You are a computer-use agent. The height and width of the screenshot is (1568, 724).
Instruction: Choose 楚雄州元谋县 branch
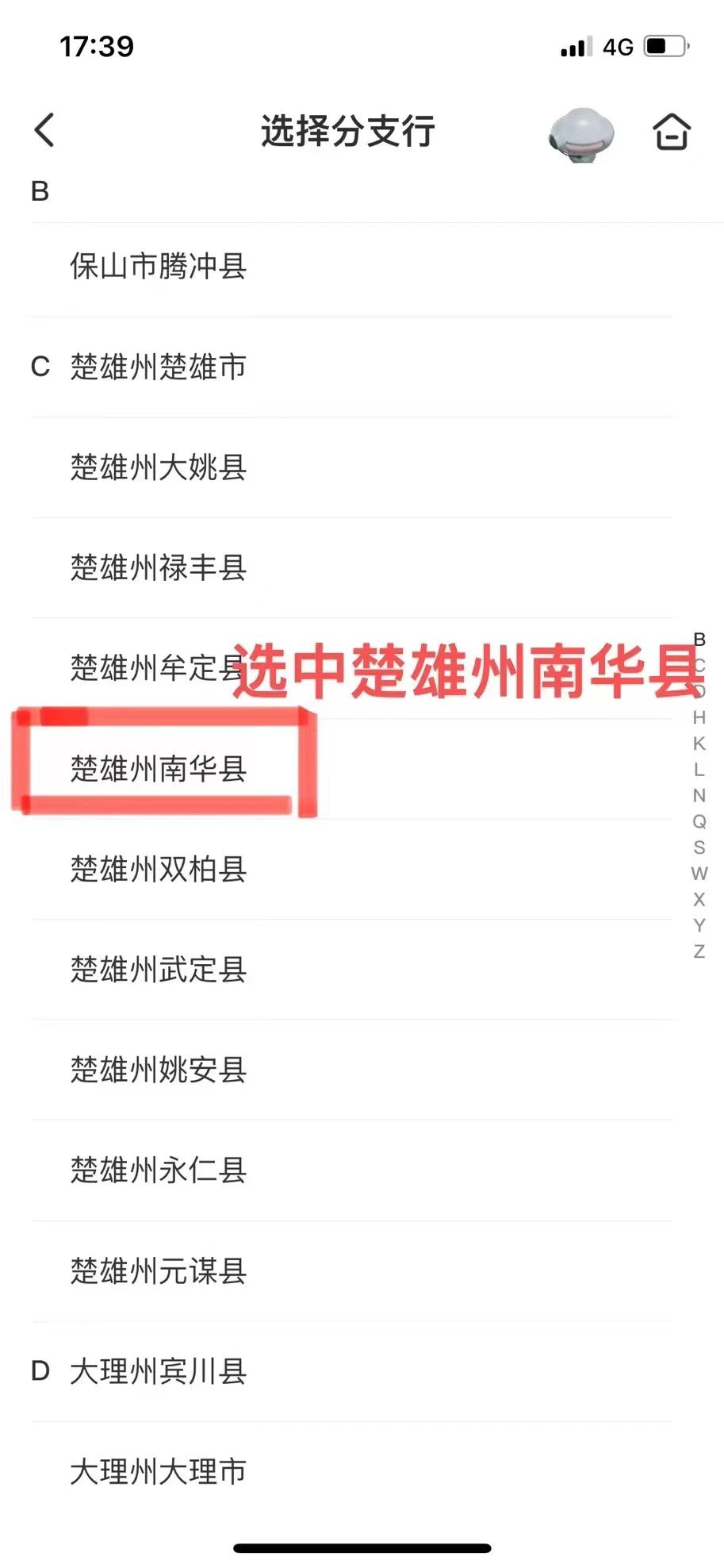[x=159, y=1271]
